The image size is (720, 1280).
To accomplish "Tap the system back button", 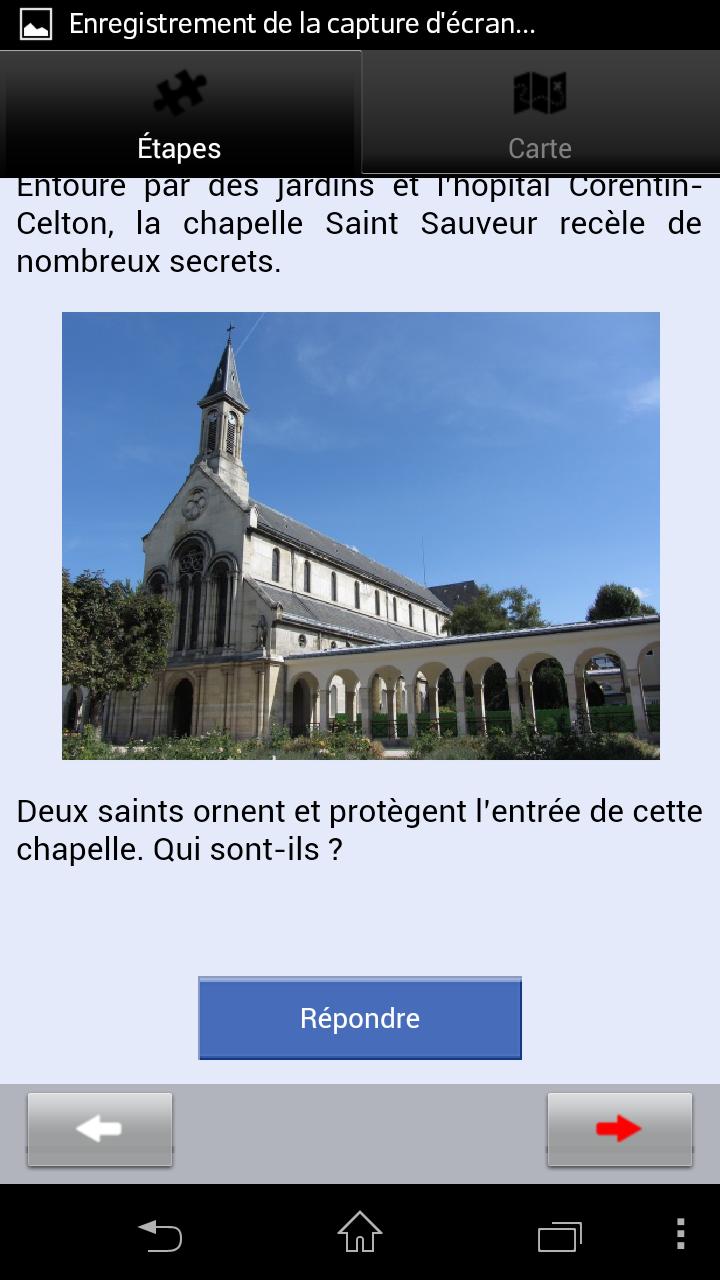I will pos(160,1235).
